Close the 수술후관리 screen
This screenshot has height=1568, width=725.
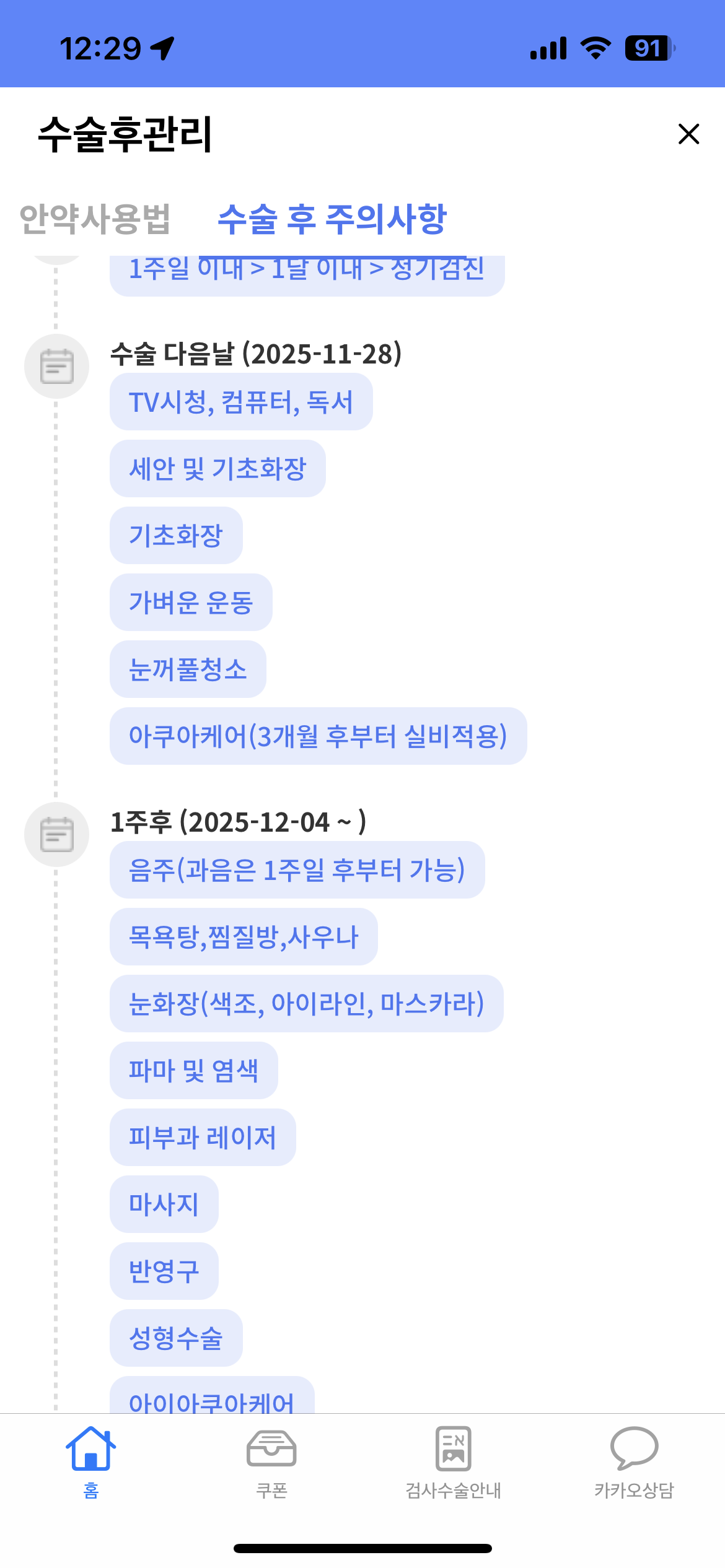[688, 134]
